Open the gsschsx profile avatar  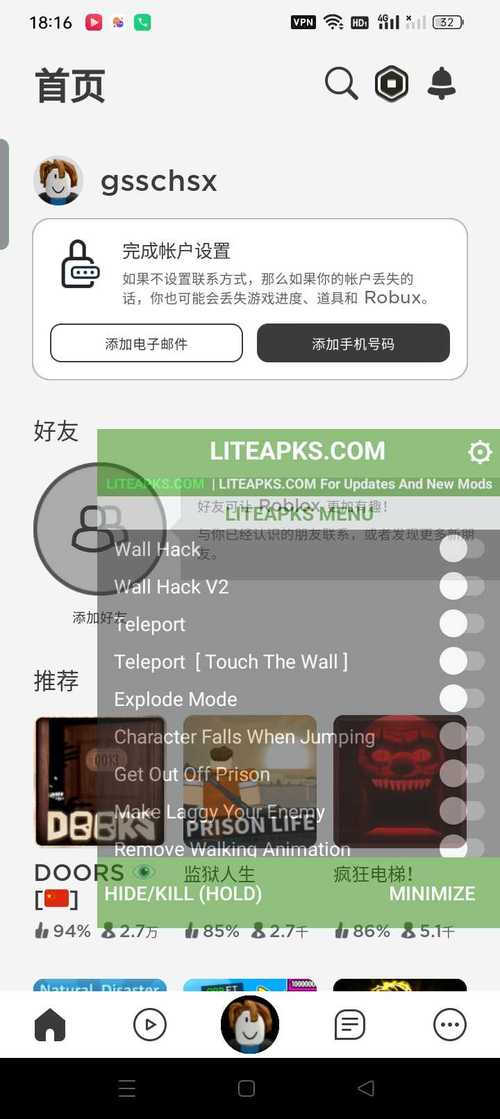click(x=58, y=181)
